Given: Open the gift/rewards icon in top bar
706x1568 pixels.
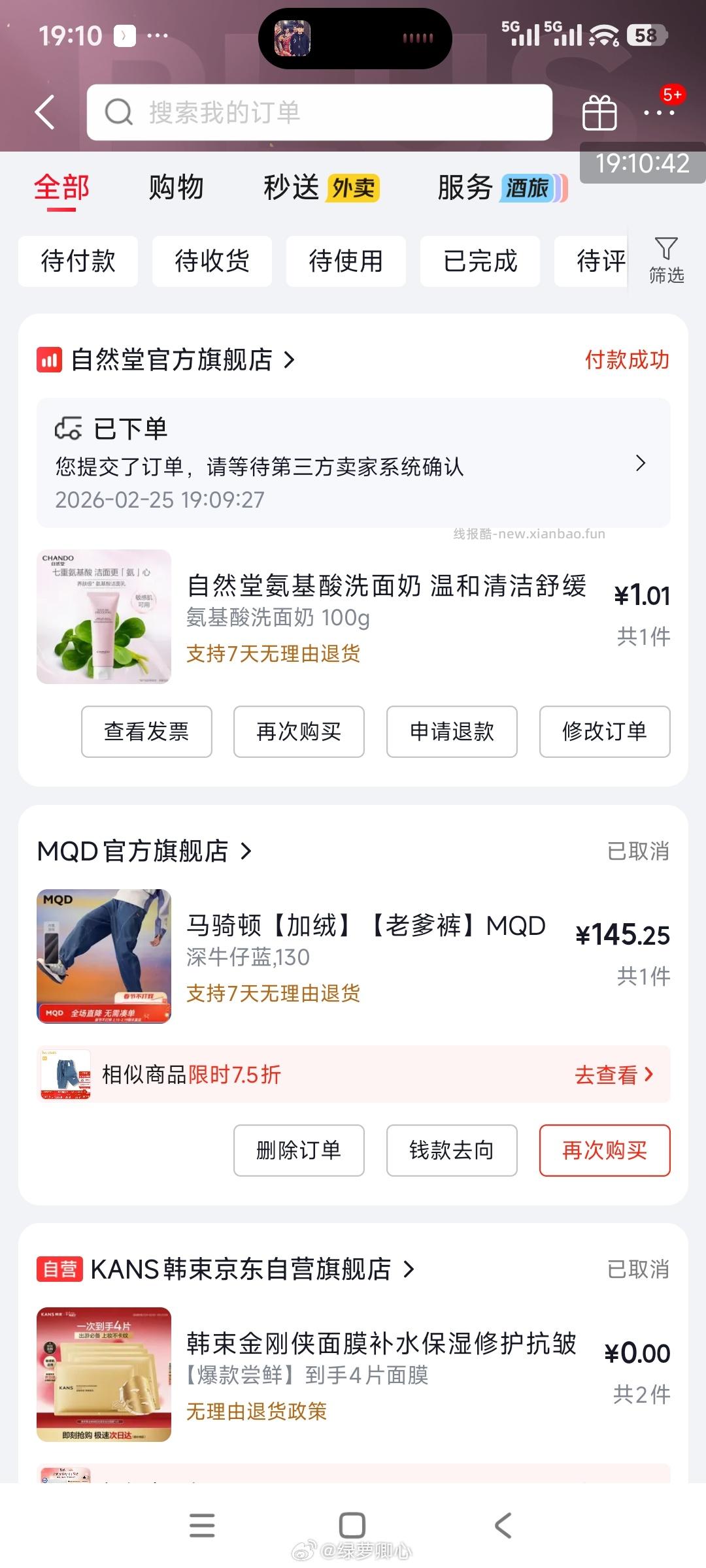Looking at the screenshot, I should click(599, 112).
